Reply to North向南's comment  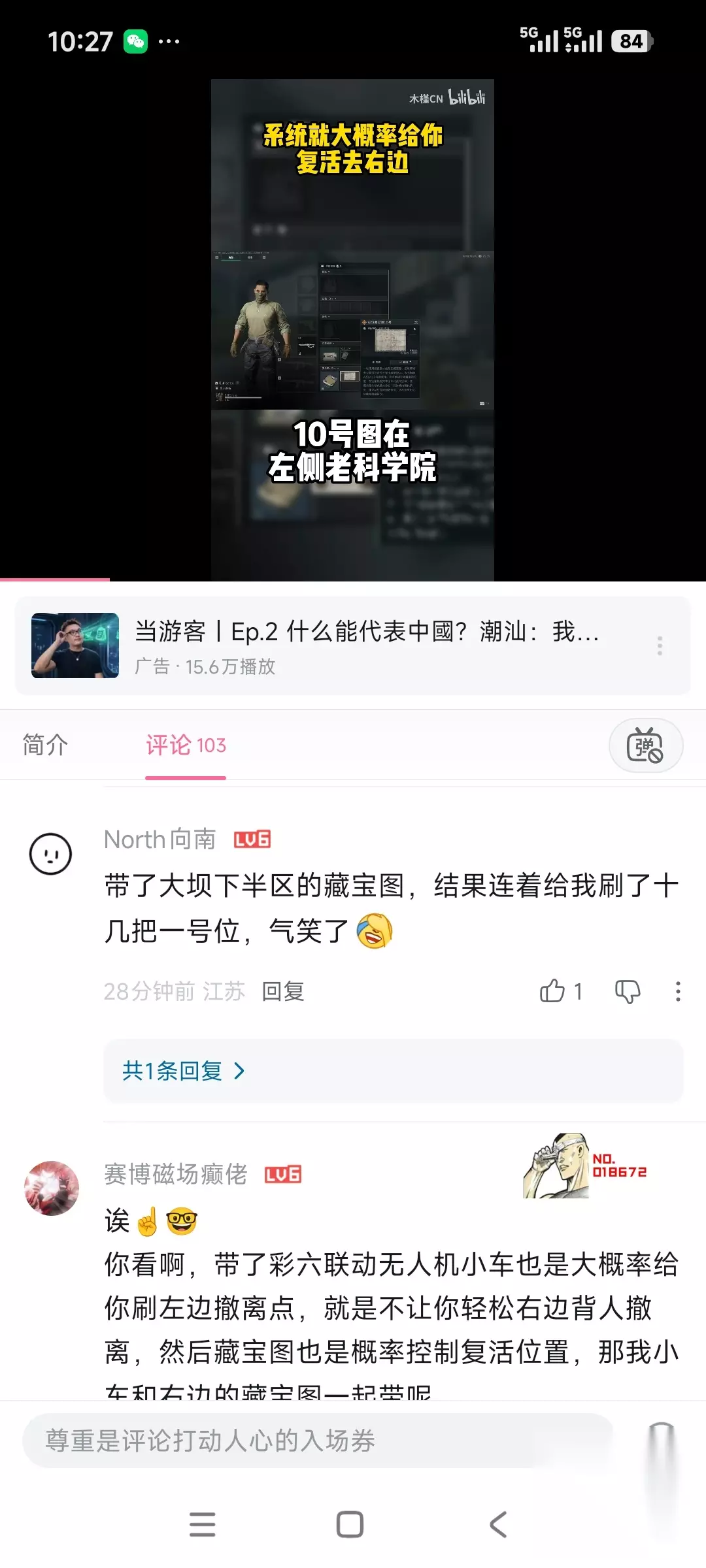[x=283, y=991]
